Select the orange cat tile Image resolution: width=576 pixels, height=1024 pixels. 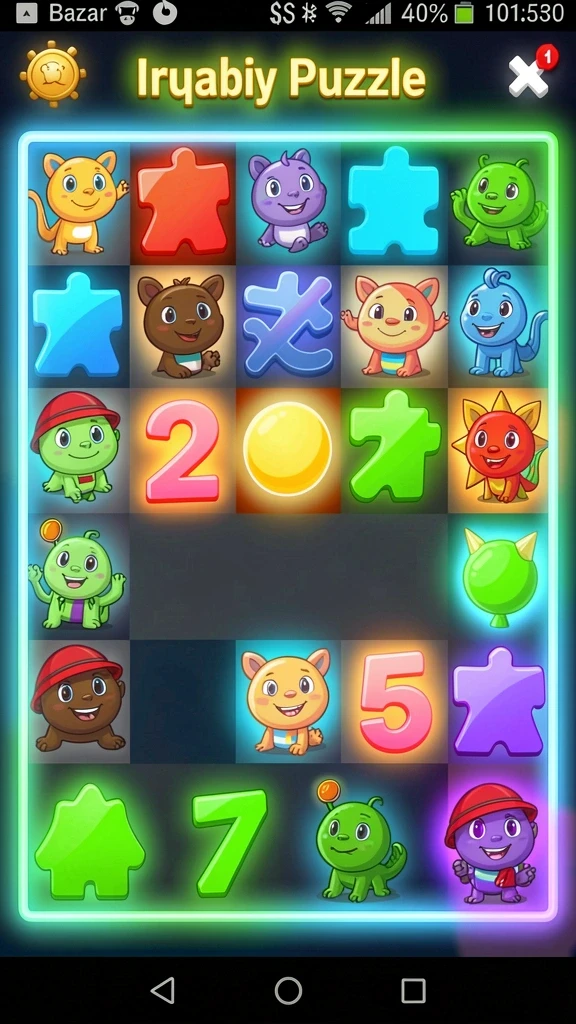coord(79,202)
